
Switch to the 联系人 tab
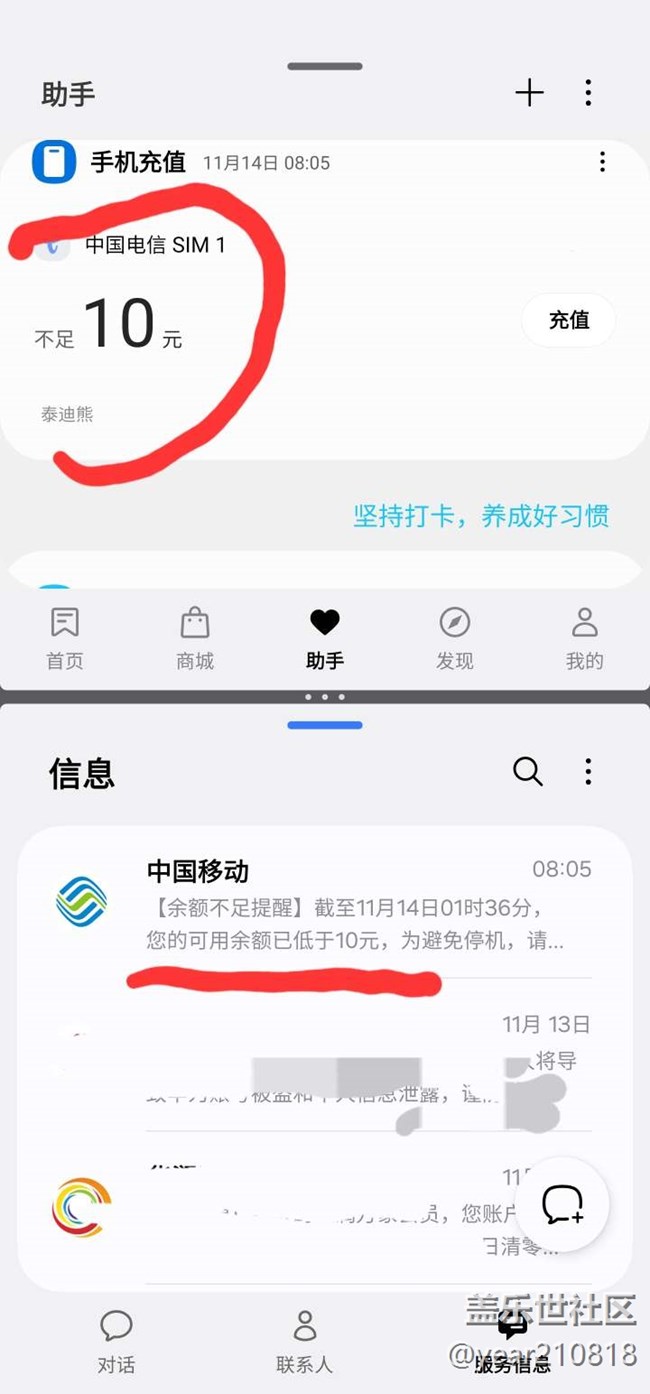[x=305, y=1340]
